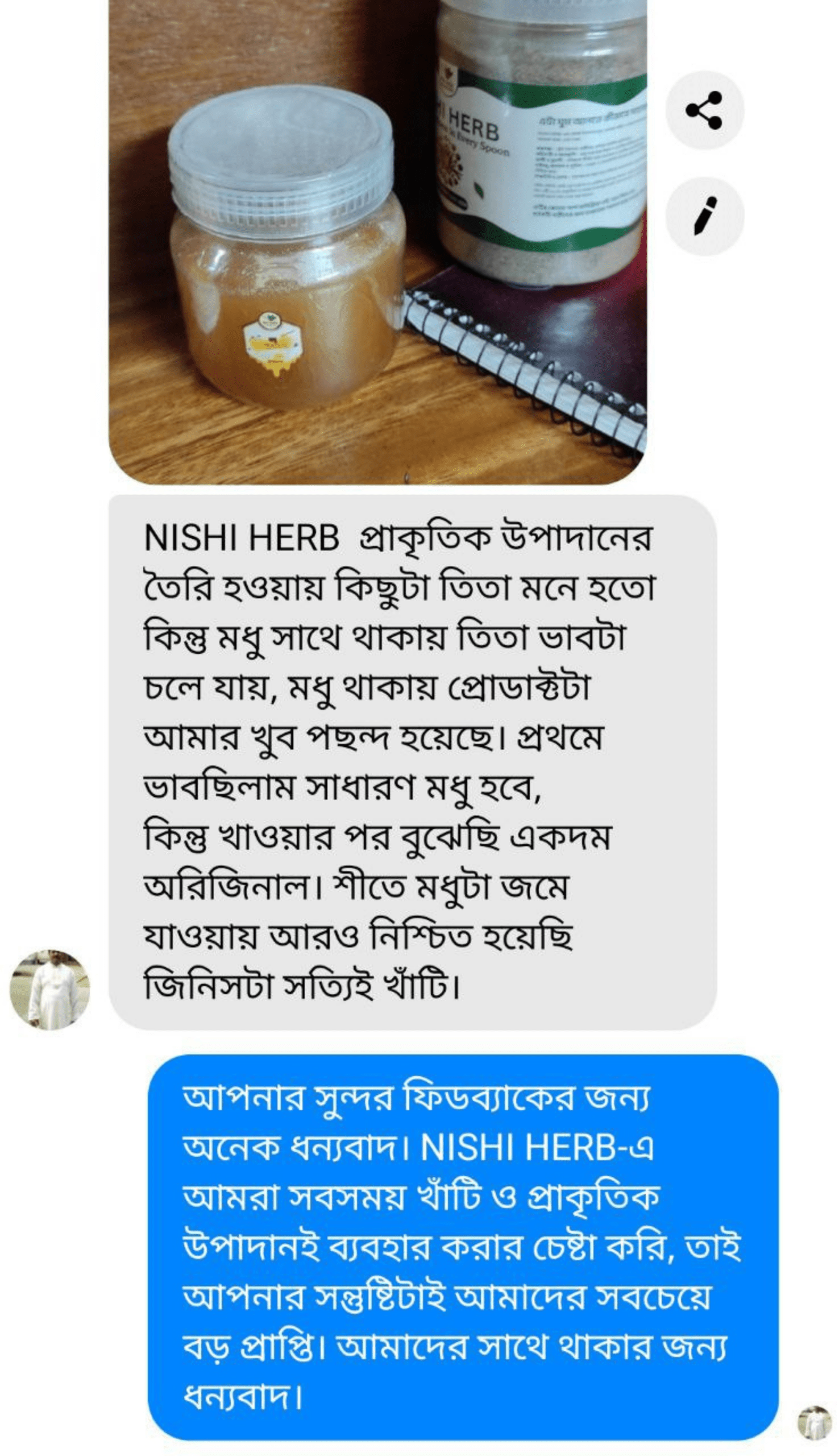This screenshot has height=1456, width=839.
Task: Edit the photo with the pencil icon
Action: (704, 216)
